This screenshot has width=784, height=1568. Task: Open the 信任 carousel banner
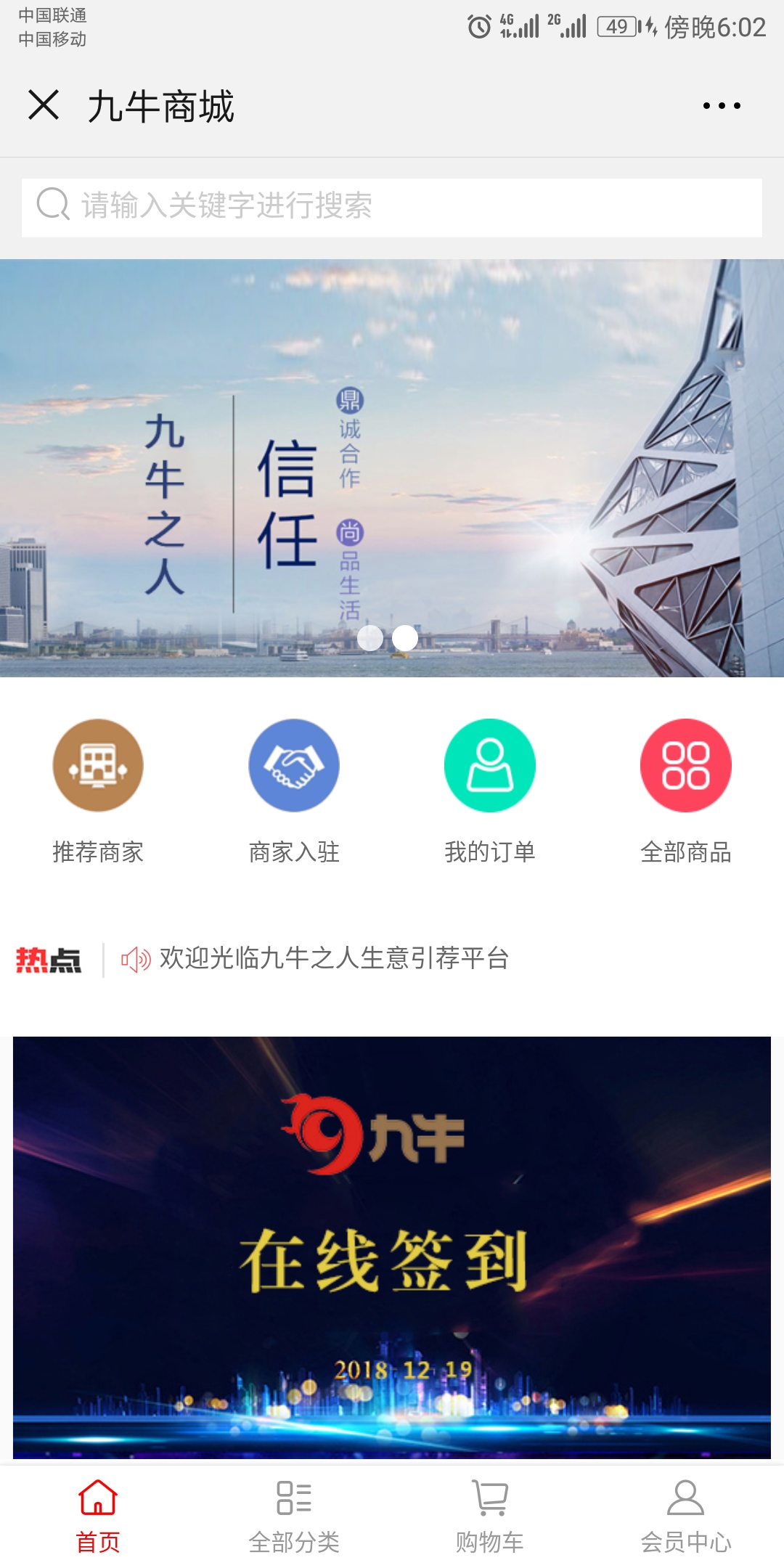click(392, 468)
